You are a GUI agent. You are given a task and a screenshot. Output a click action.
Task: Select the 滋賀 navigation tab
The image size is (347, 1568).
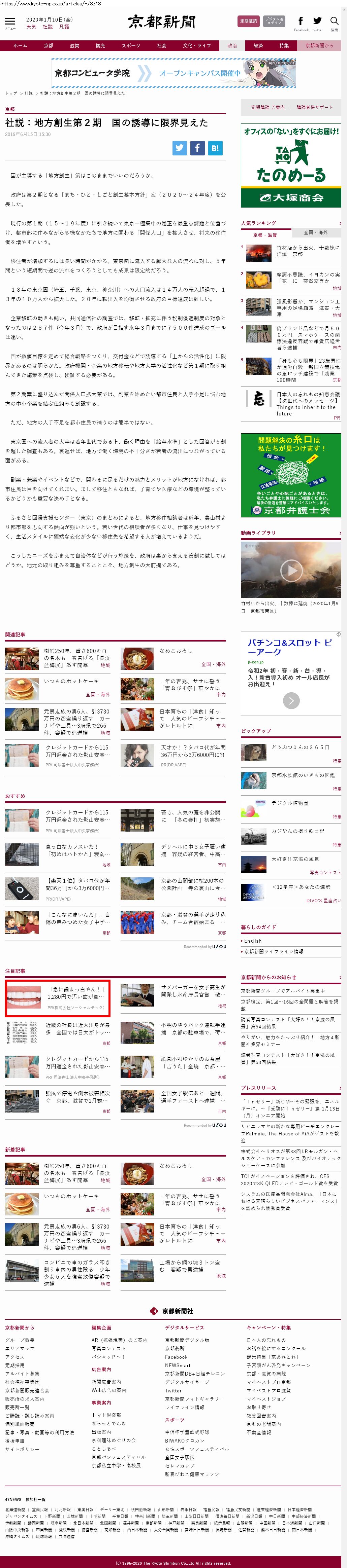pyautogui.click(x=74, y=46)
